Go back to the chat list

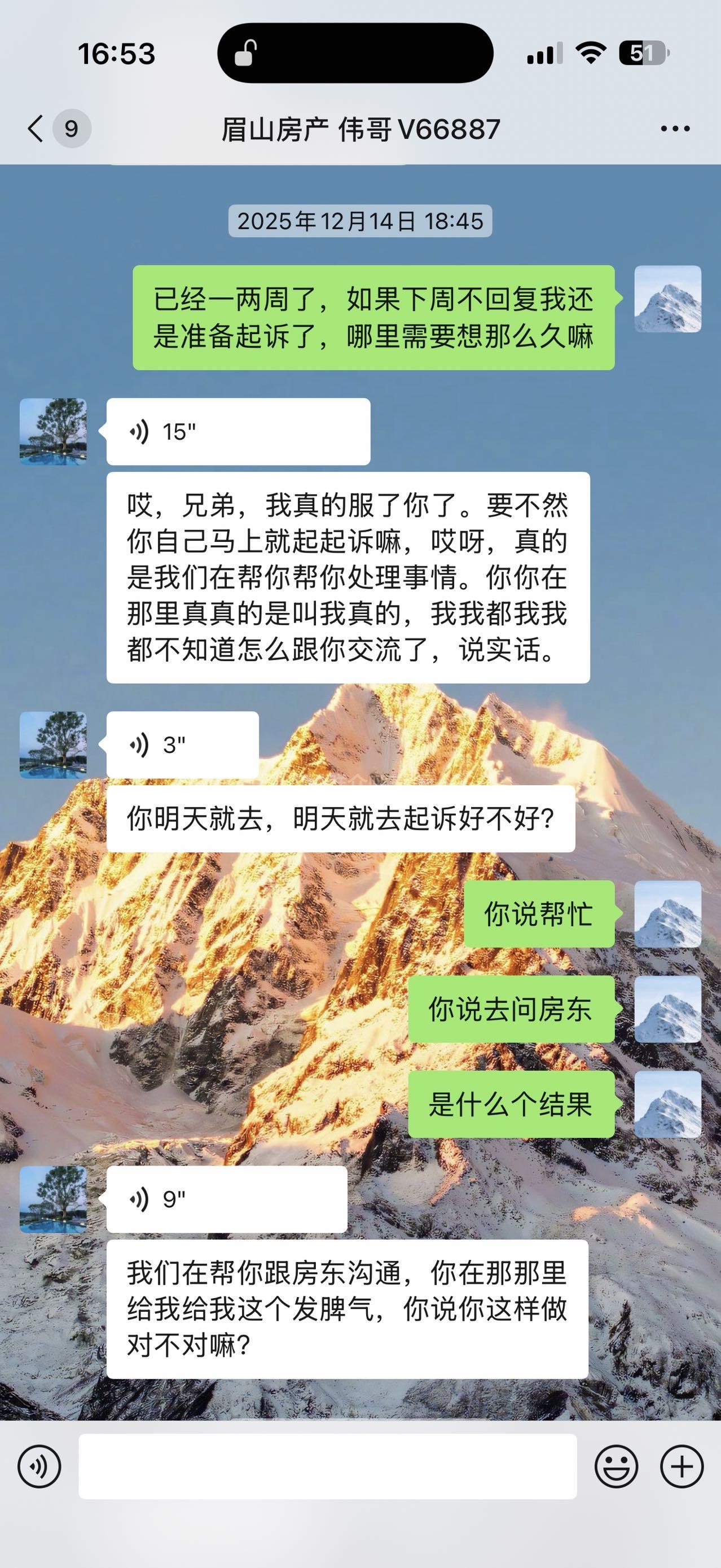(x=37, y=129)
